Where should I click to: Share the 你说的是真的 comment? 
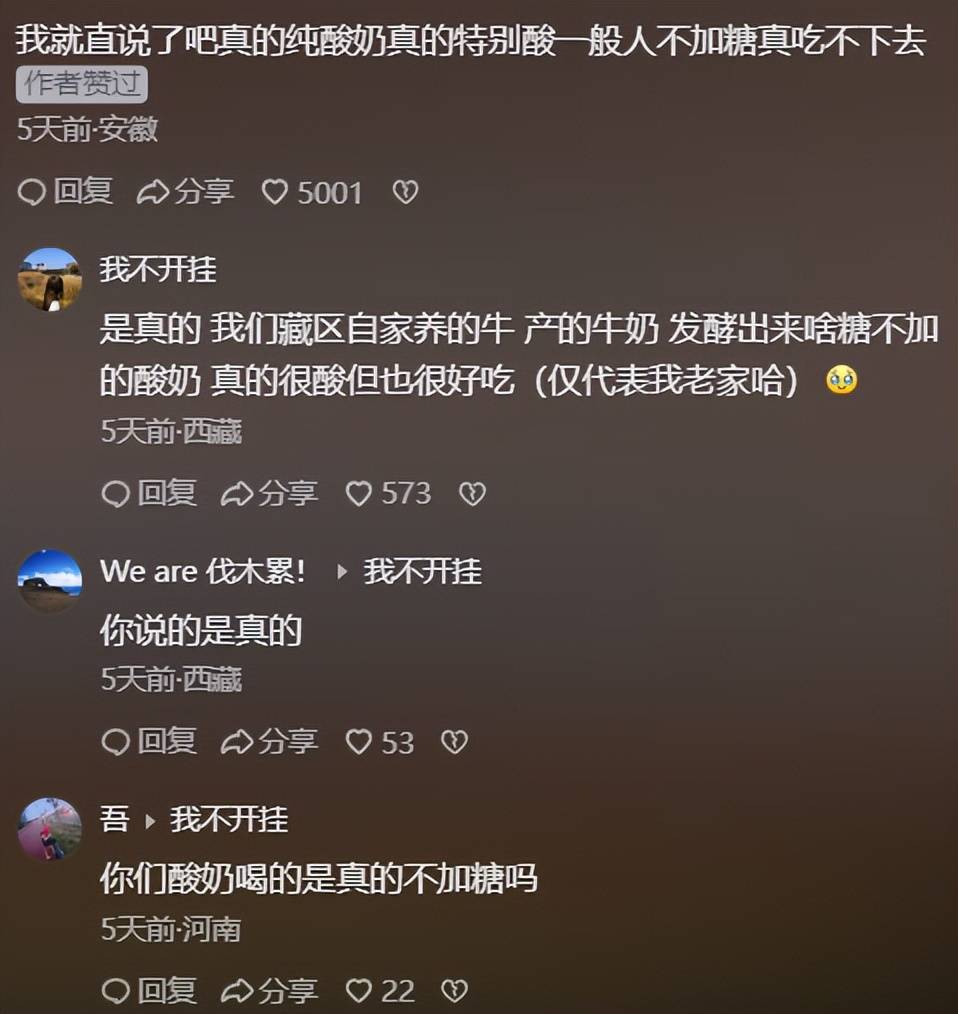(x=270, y=742)
